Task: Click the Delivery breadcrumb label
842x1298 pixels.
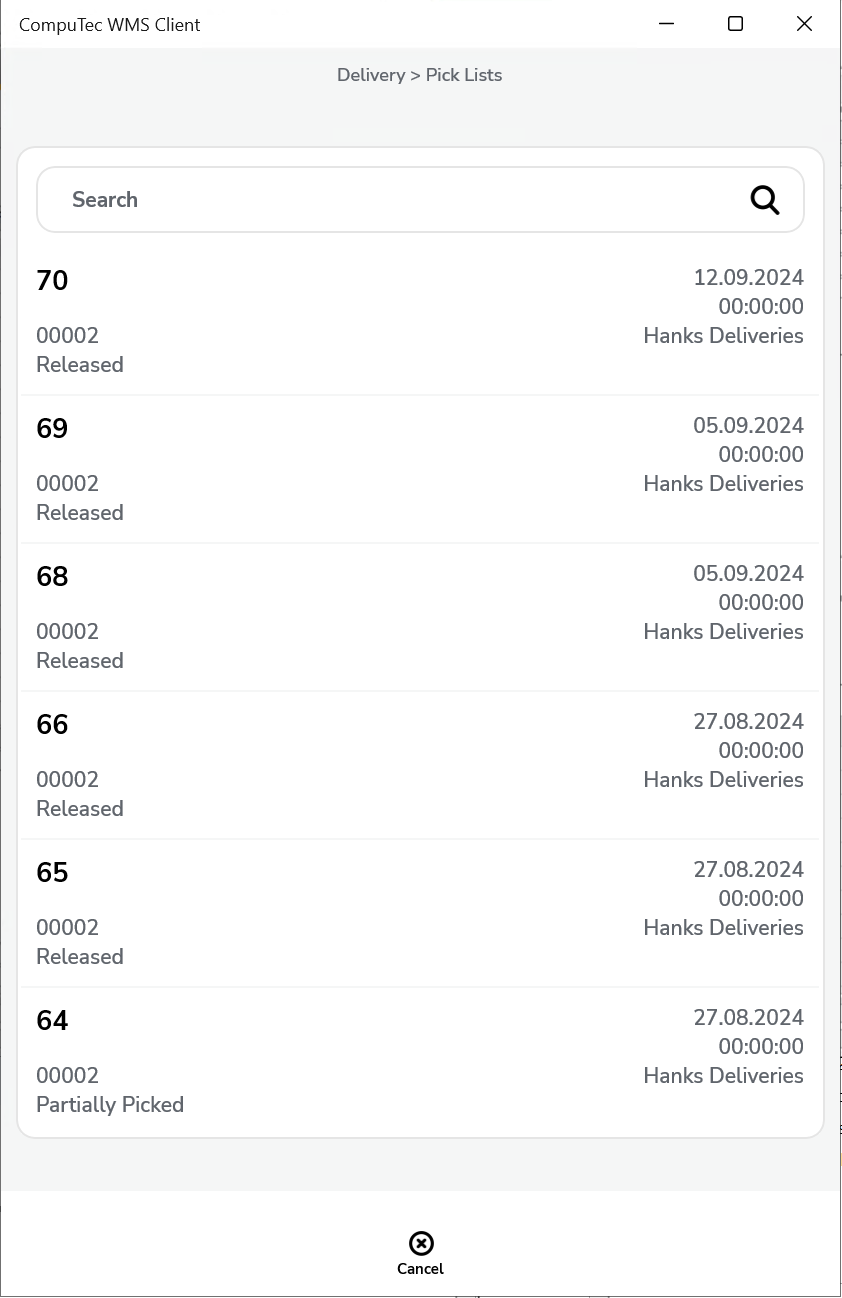Action: click(x=371, y=75)
